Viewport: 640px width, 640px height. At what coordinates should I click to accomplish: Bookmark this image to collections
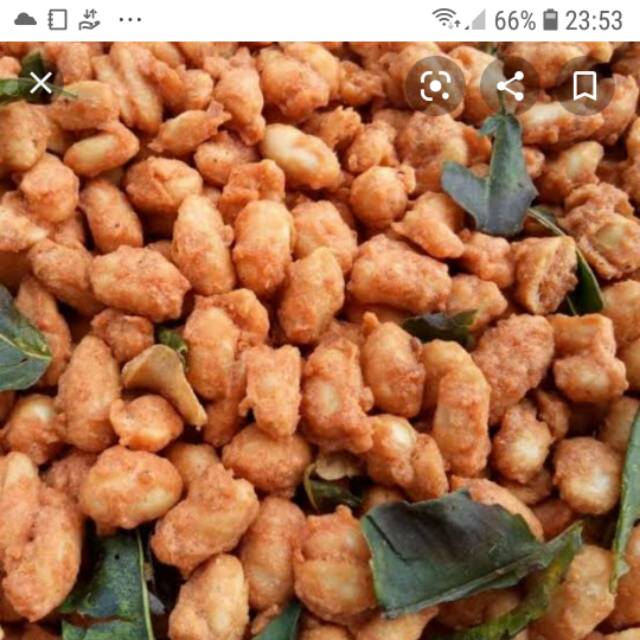585,86
